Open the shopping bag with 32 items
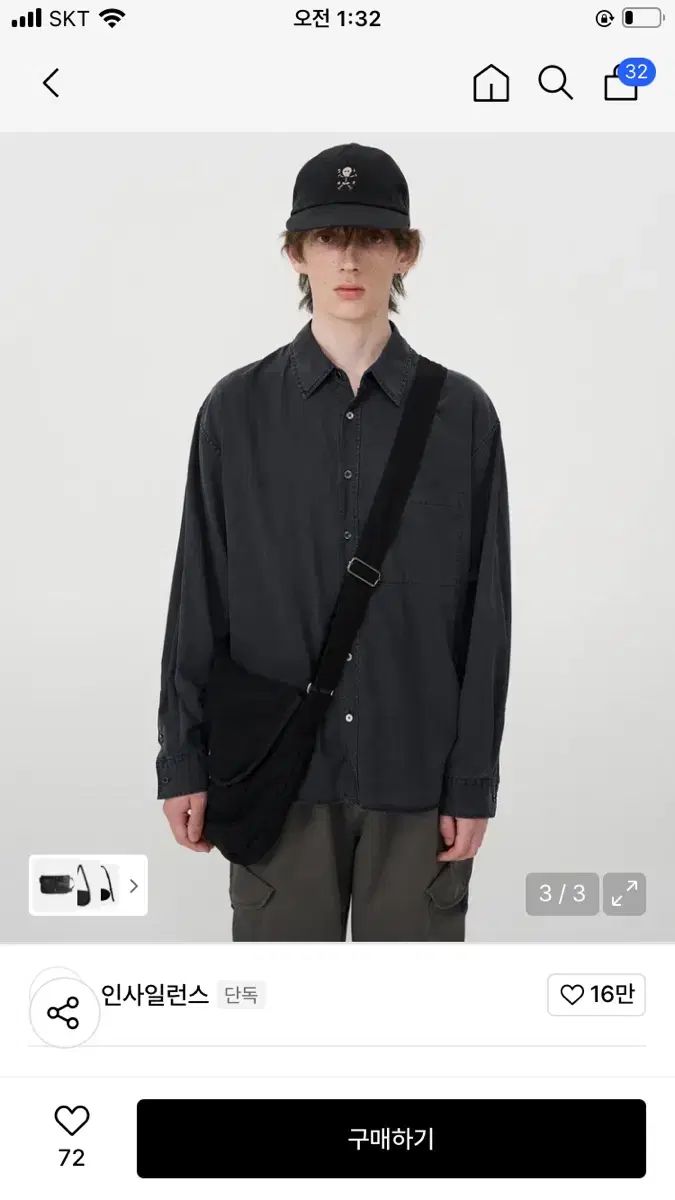This screenshot has width=675, height=1200. pyautogui.click(x=622, y=83)
